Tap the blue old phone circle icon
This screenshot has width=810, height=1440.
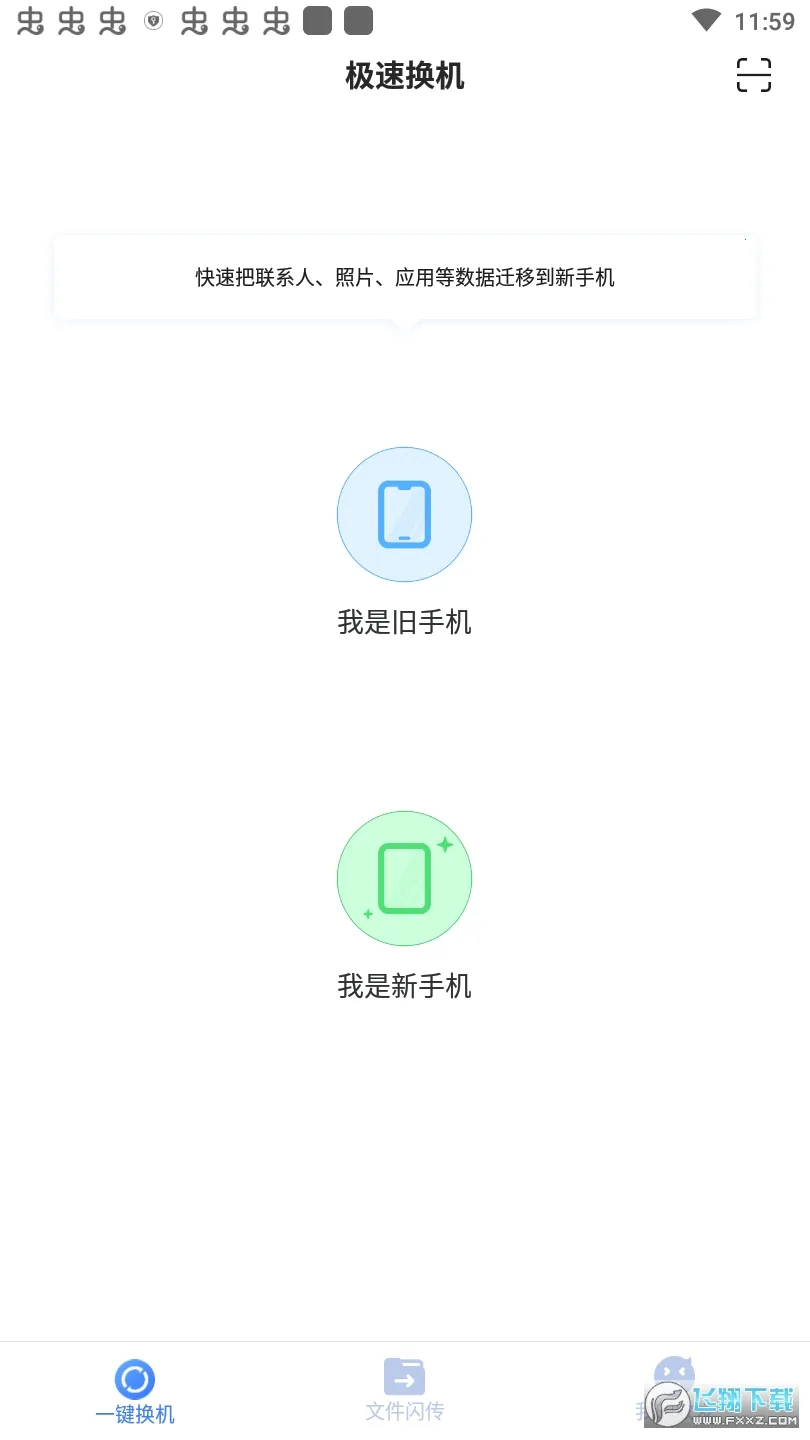pyautogui.click(x=404, y=514)
